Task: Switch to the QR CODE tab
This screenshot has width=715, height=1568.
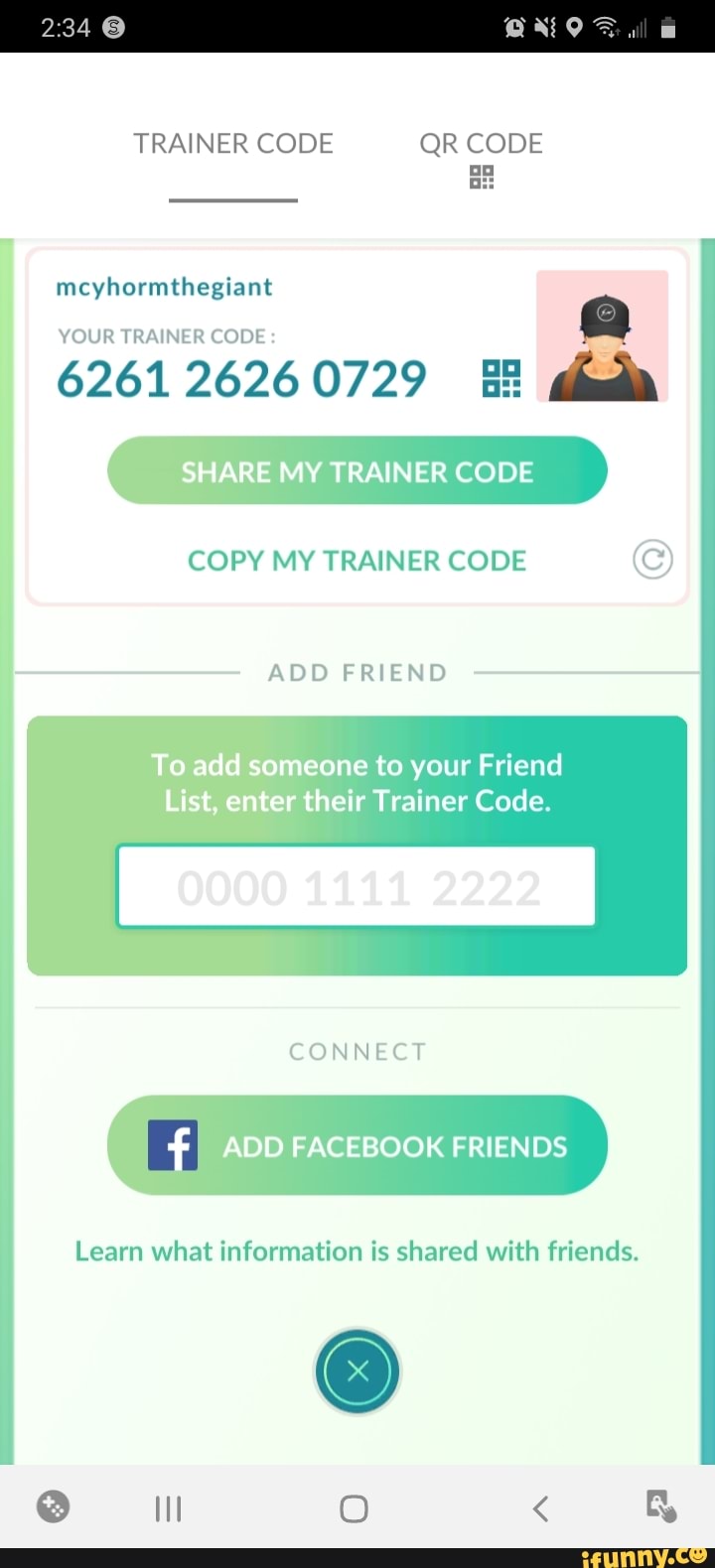Action: point(481,143)
